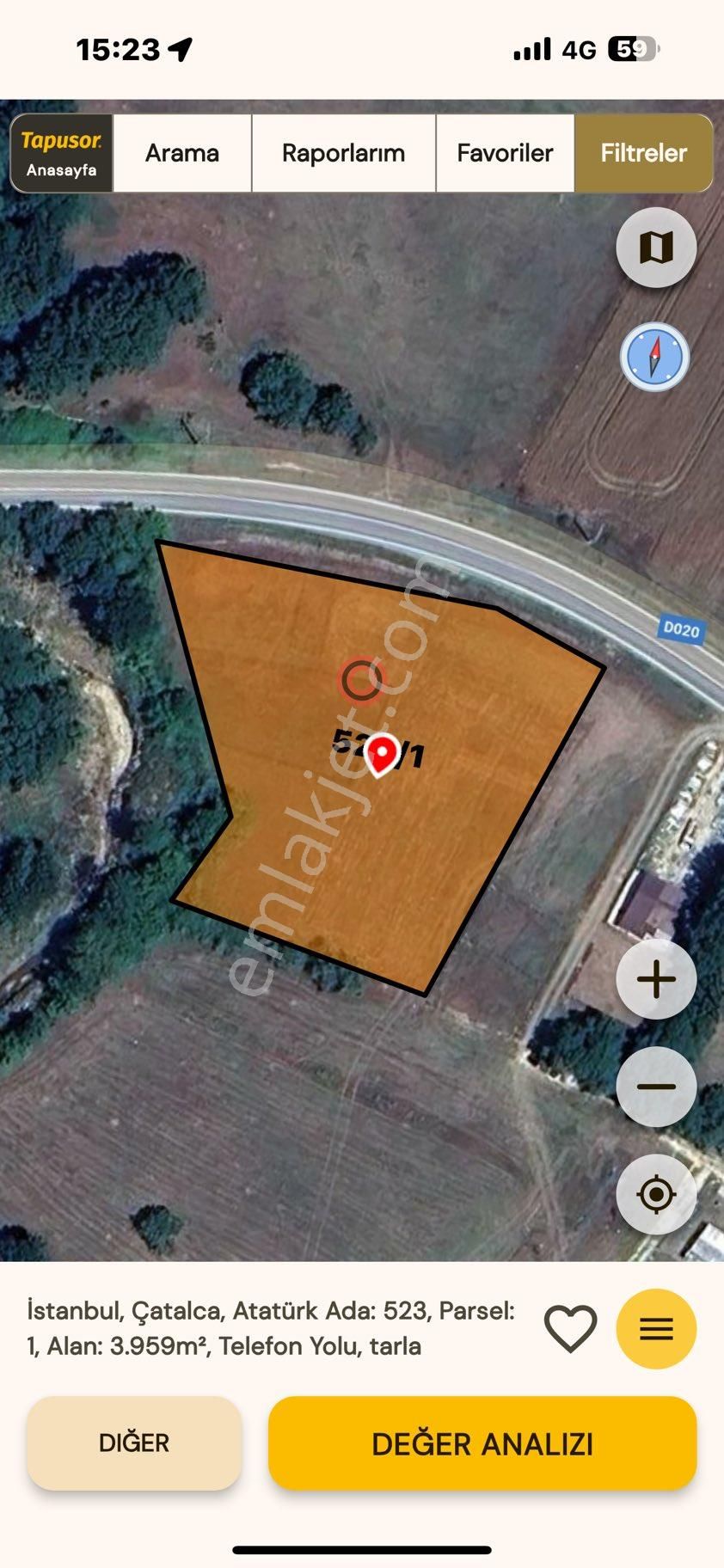
Task: Center map on my location
Action: point(656,1194)
